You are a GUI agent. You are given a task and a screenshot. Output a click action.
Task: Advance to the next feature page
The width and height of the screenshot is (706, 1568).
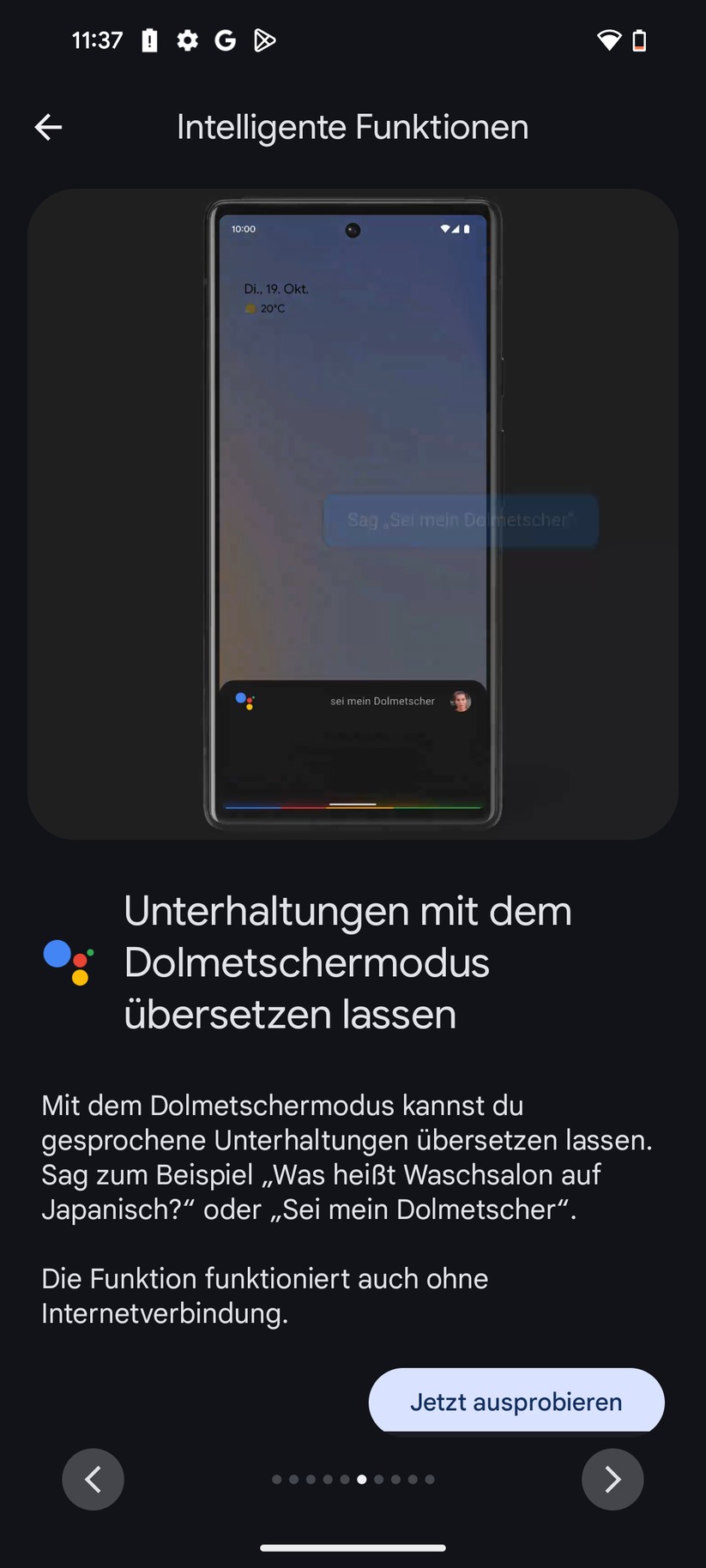[612, 1479]
